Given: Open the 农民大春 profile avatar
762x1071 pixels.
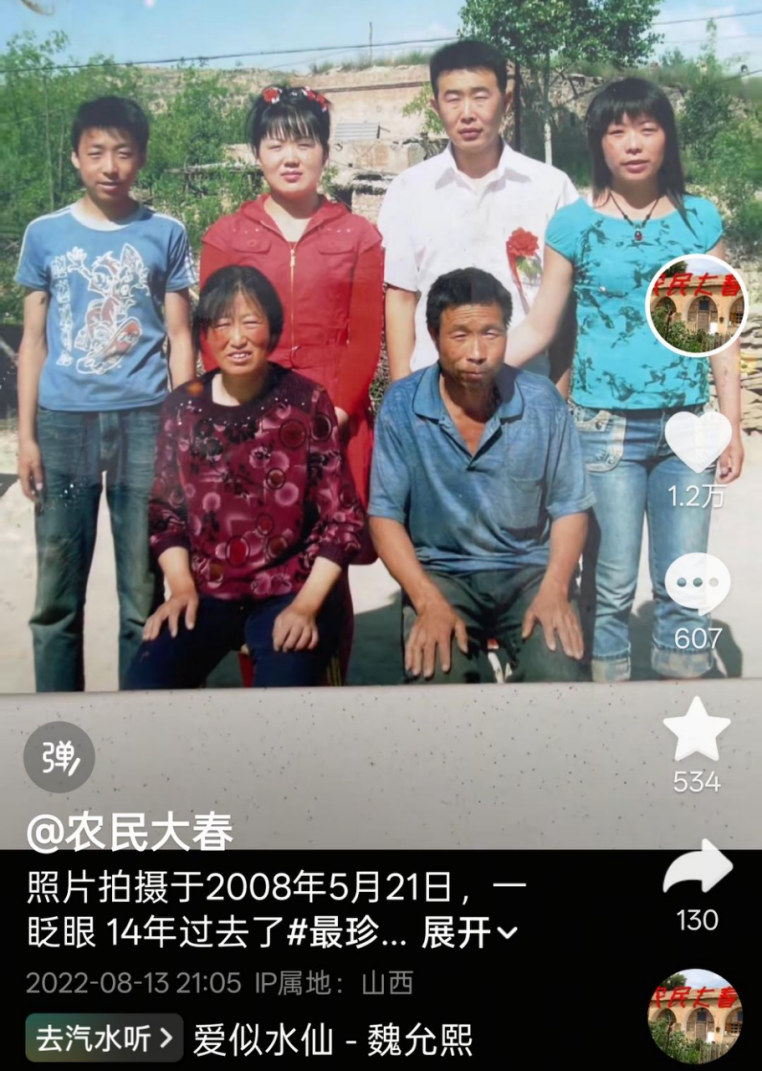Looking at the screenshot, I should pyautogui.click(x=696, y=305).
